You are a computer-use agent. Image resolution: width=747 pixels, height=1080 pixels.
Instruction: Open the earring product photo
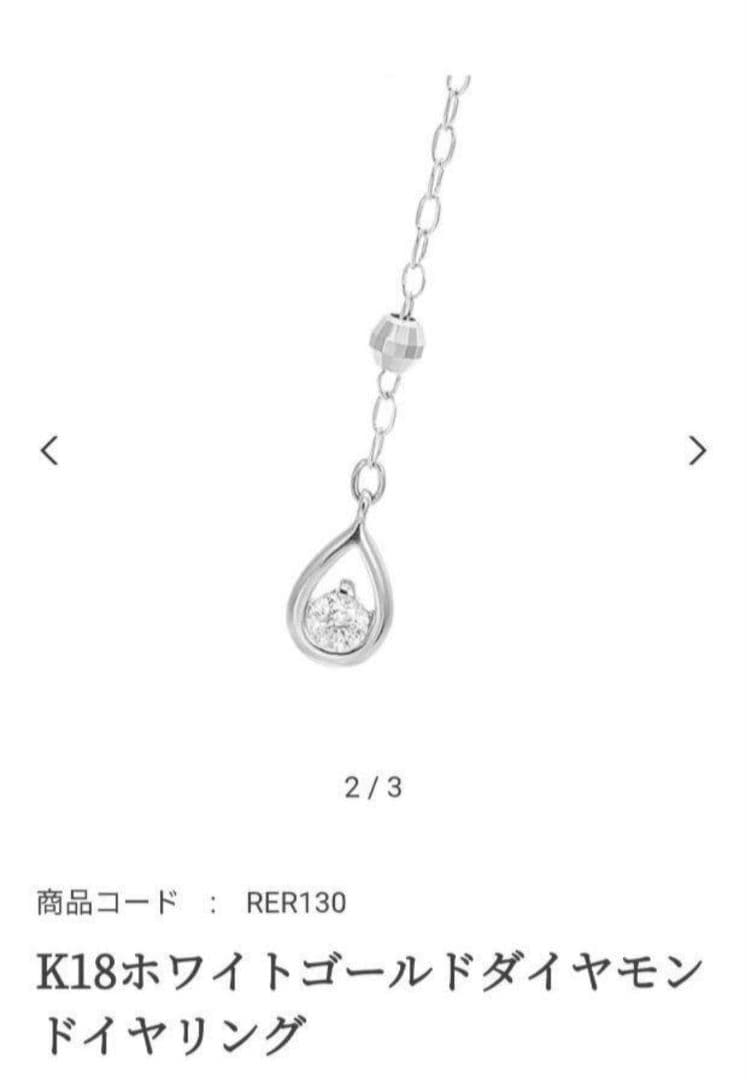tap(373, 400)
